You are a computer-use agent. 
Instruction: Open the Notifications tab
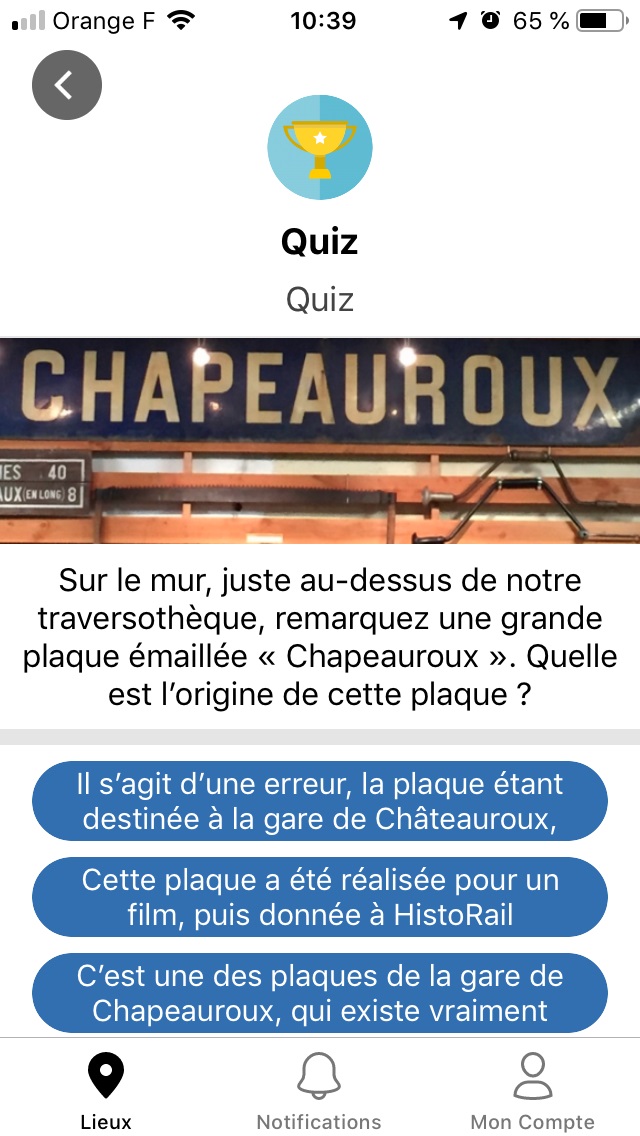tap(319, 1089)
